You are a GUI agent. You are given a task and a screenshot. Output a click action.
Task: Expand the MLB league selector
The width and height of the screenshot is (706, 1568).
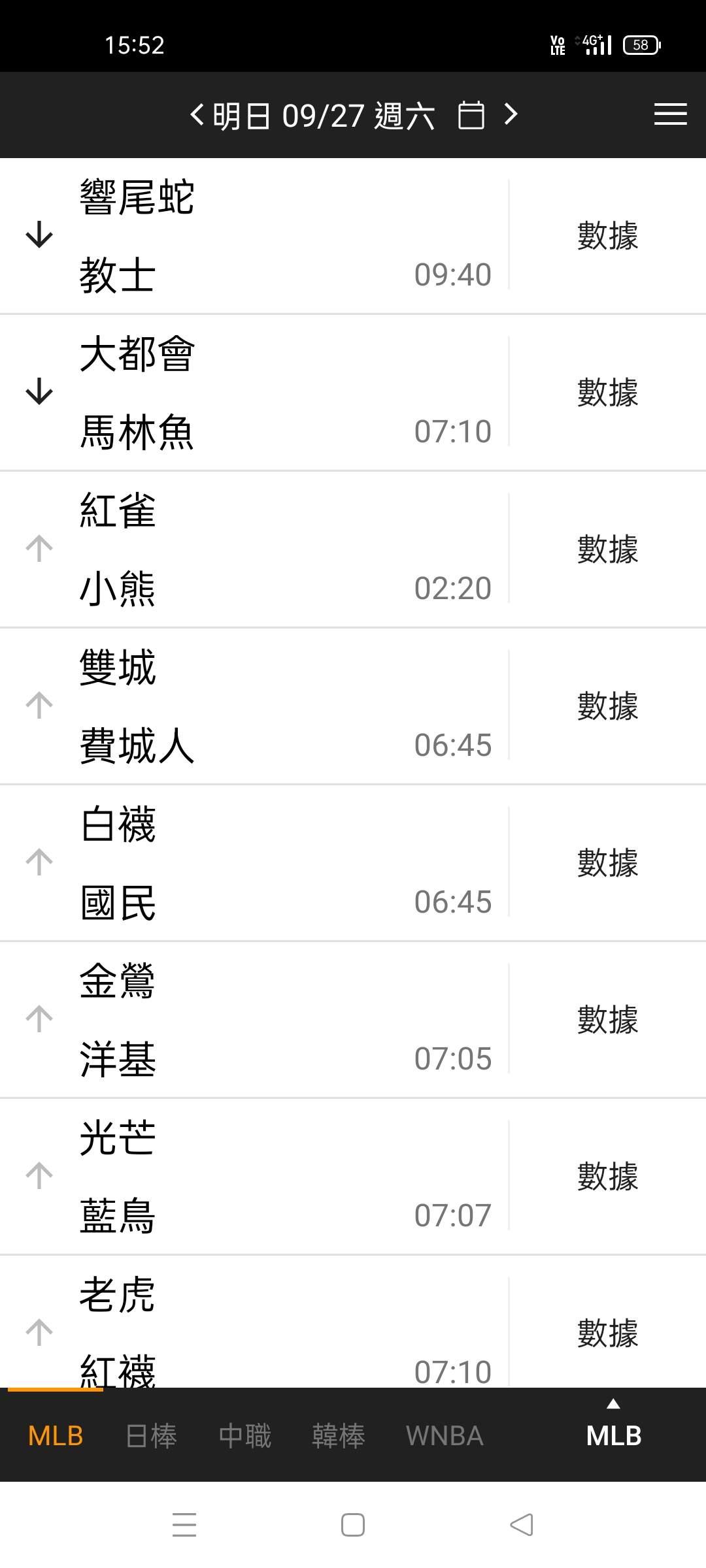click(x=614, y=1431)
